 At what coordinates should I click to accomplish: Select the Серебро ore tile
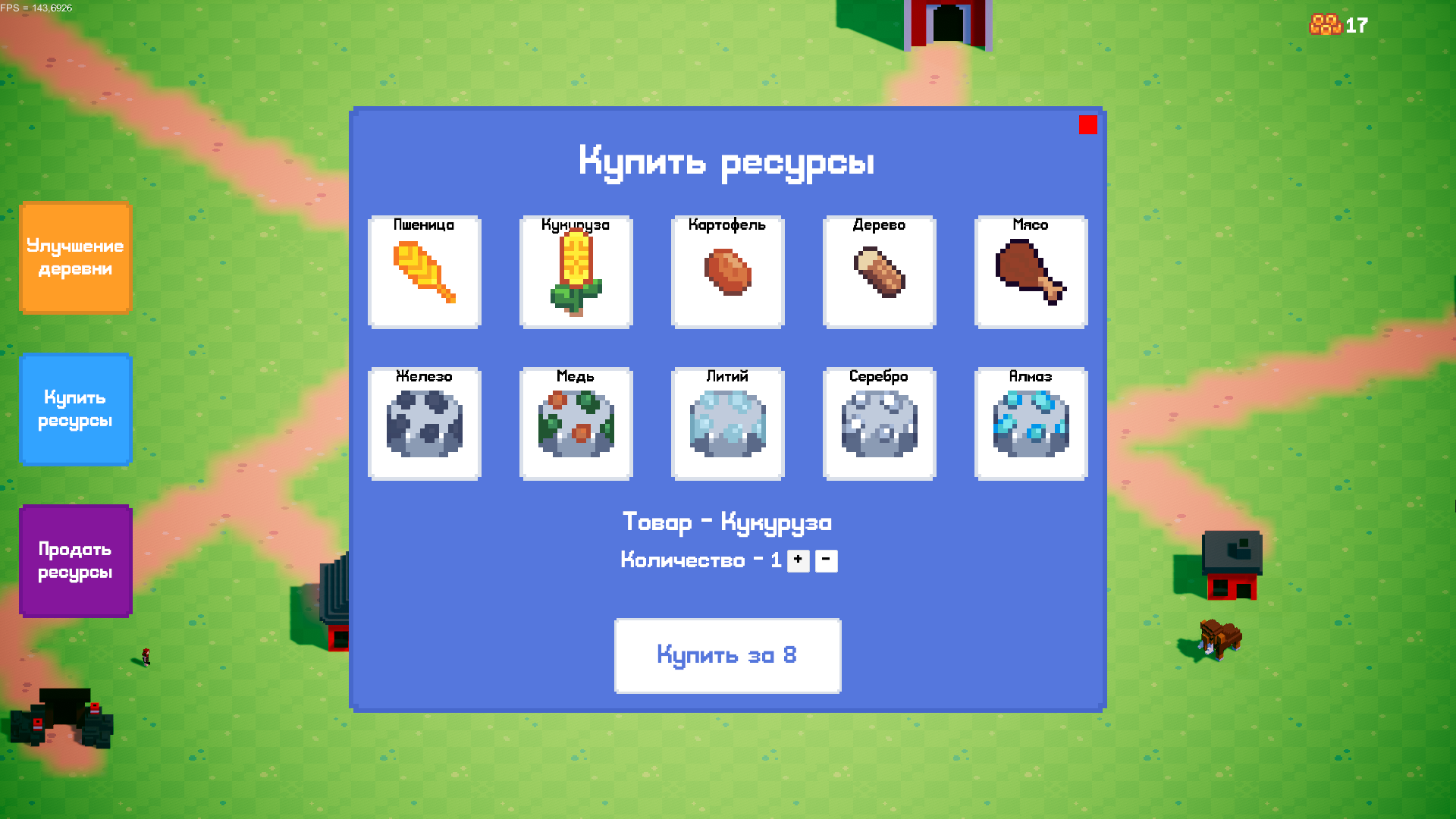pyautogui.click(x=879, y=424)
